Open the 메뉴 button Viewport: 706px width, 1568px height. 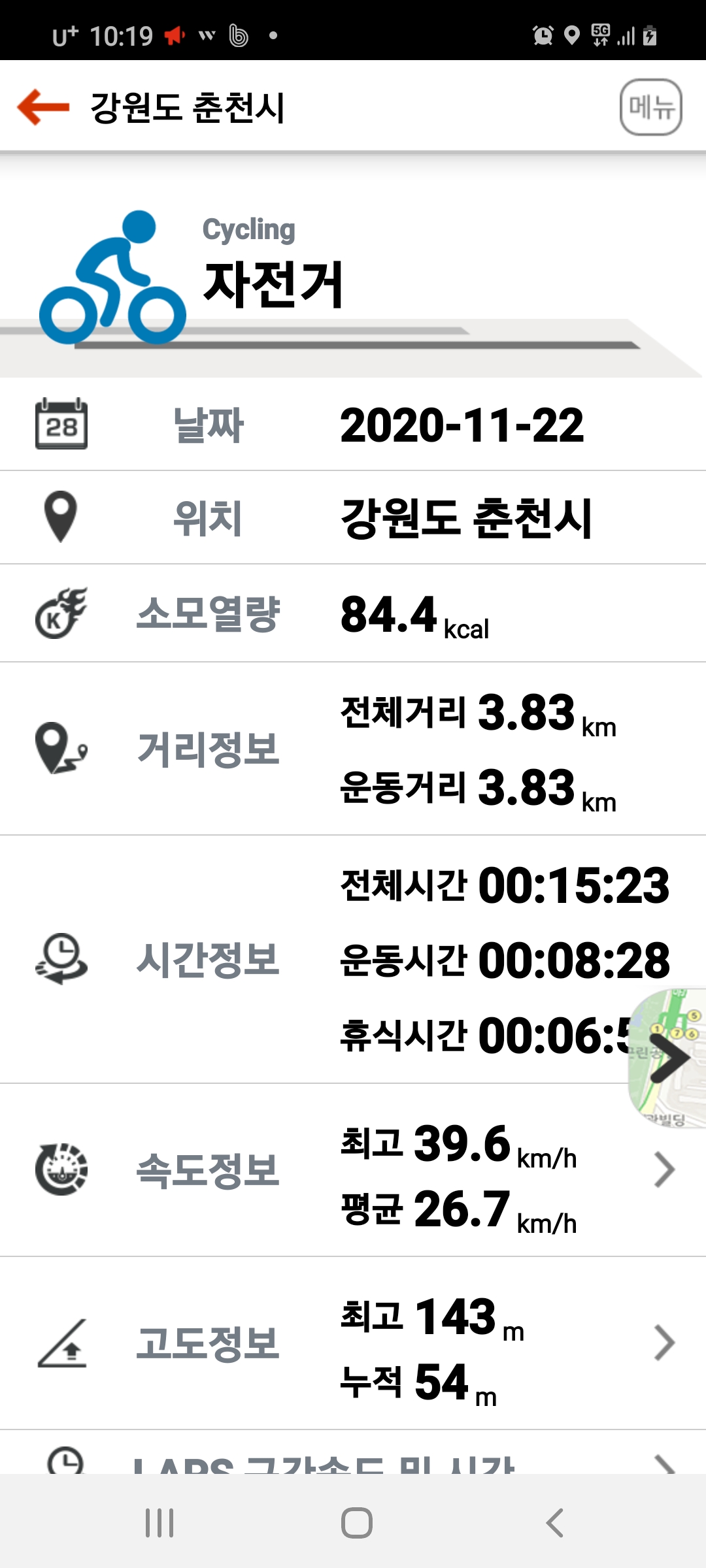pos(650,107)
